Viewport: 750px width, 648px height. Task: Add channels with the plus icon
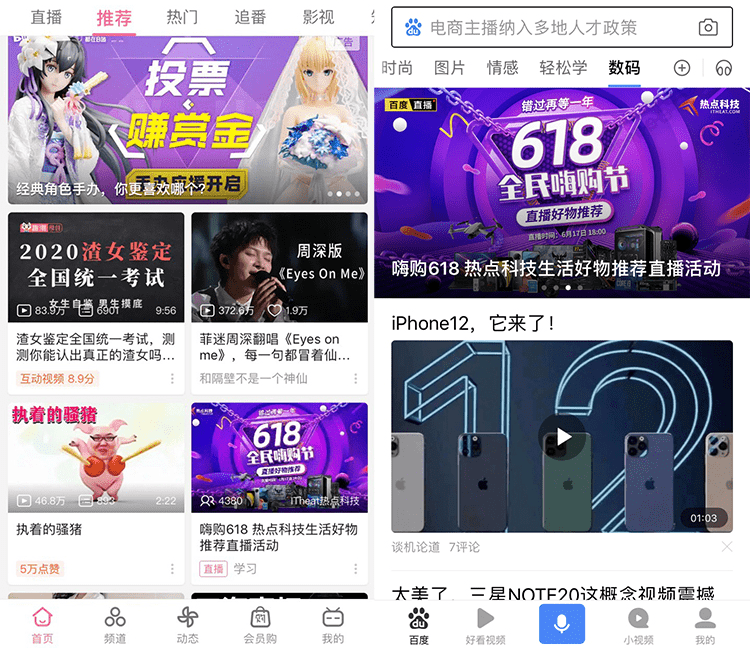[x=682, y=68]
